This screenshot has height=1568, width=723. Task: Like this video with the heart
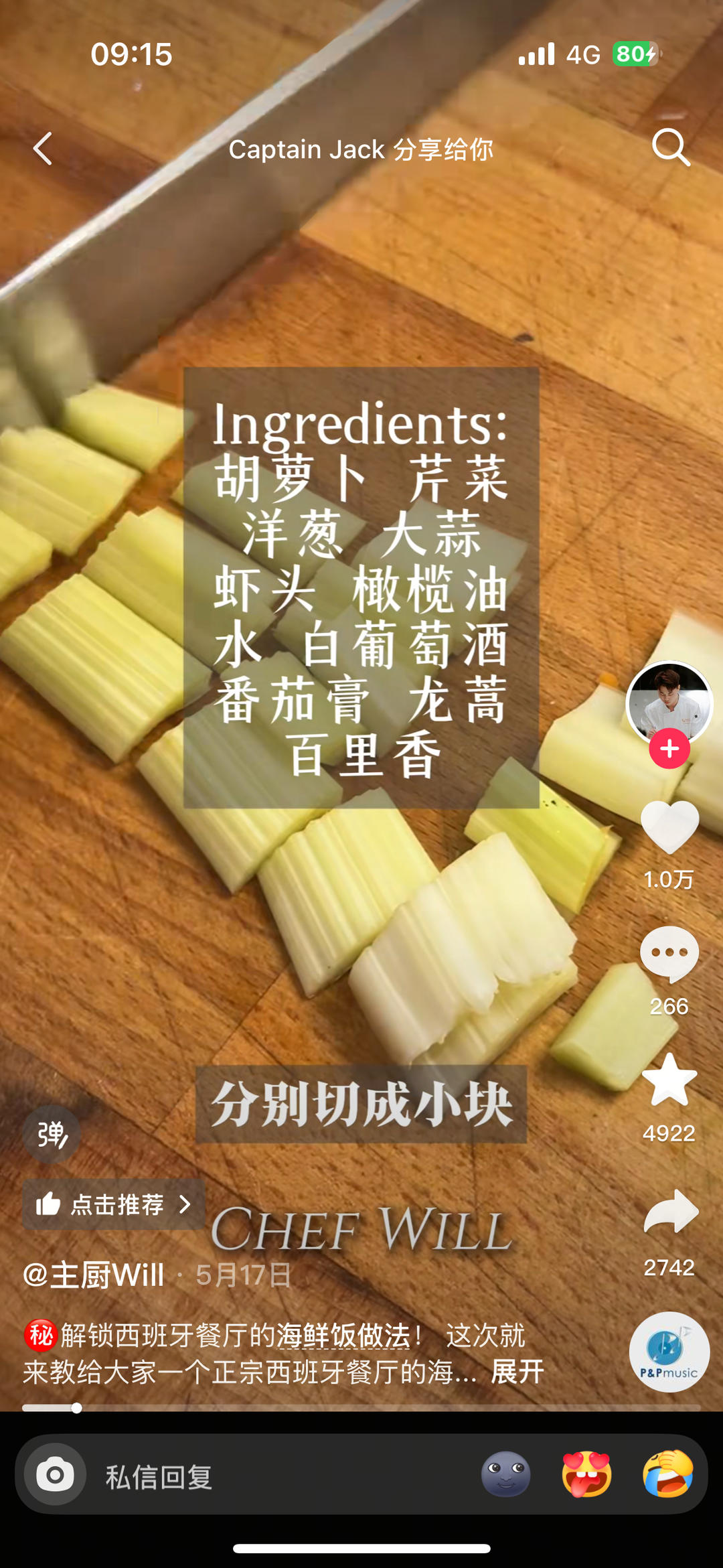point(669,828)
